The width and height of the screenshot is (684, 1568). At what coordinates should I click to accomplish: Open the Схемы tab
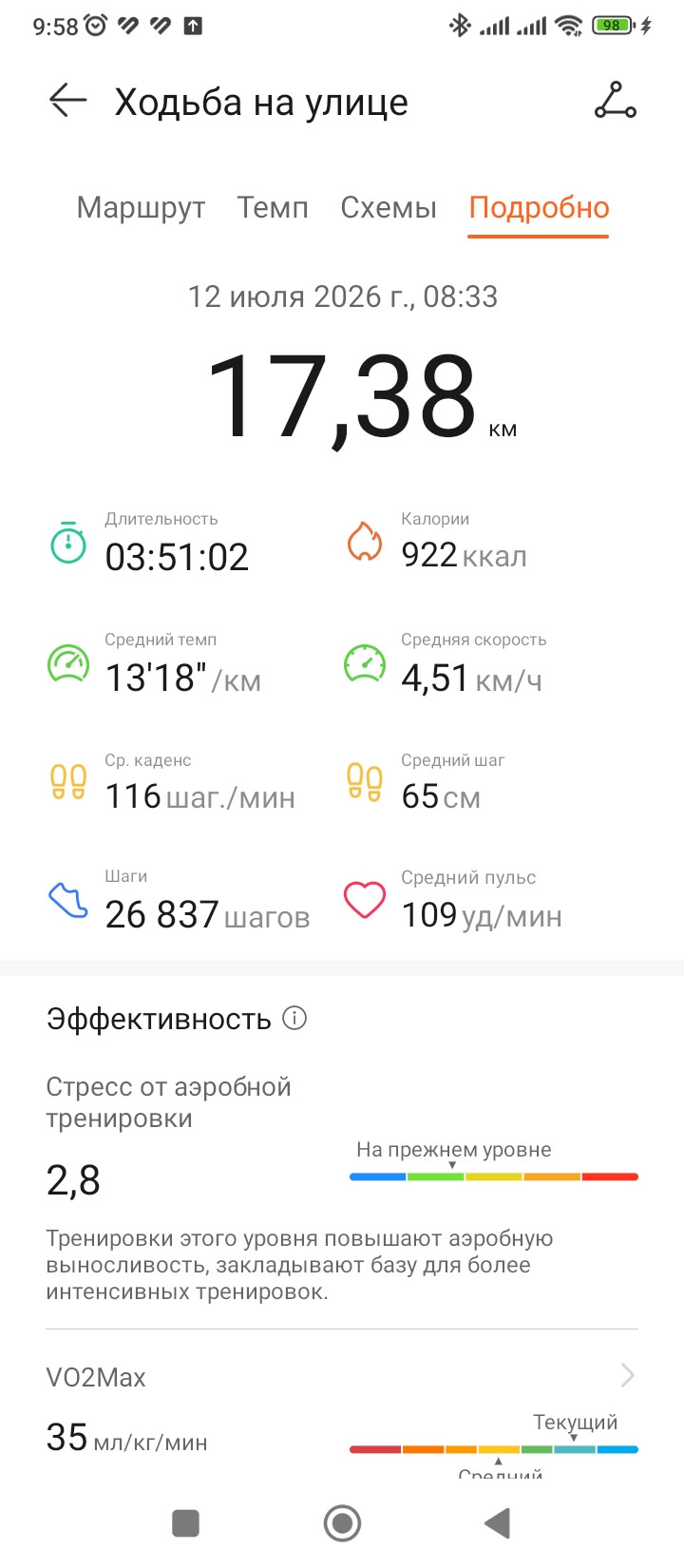[x=389, y=207]
